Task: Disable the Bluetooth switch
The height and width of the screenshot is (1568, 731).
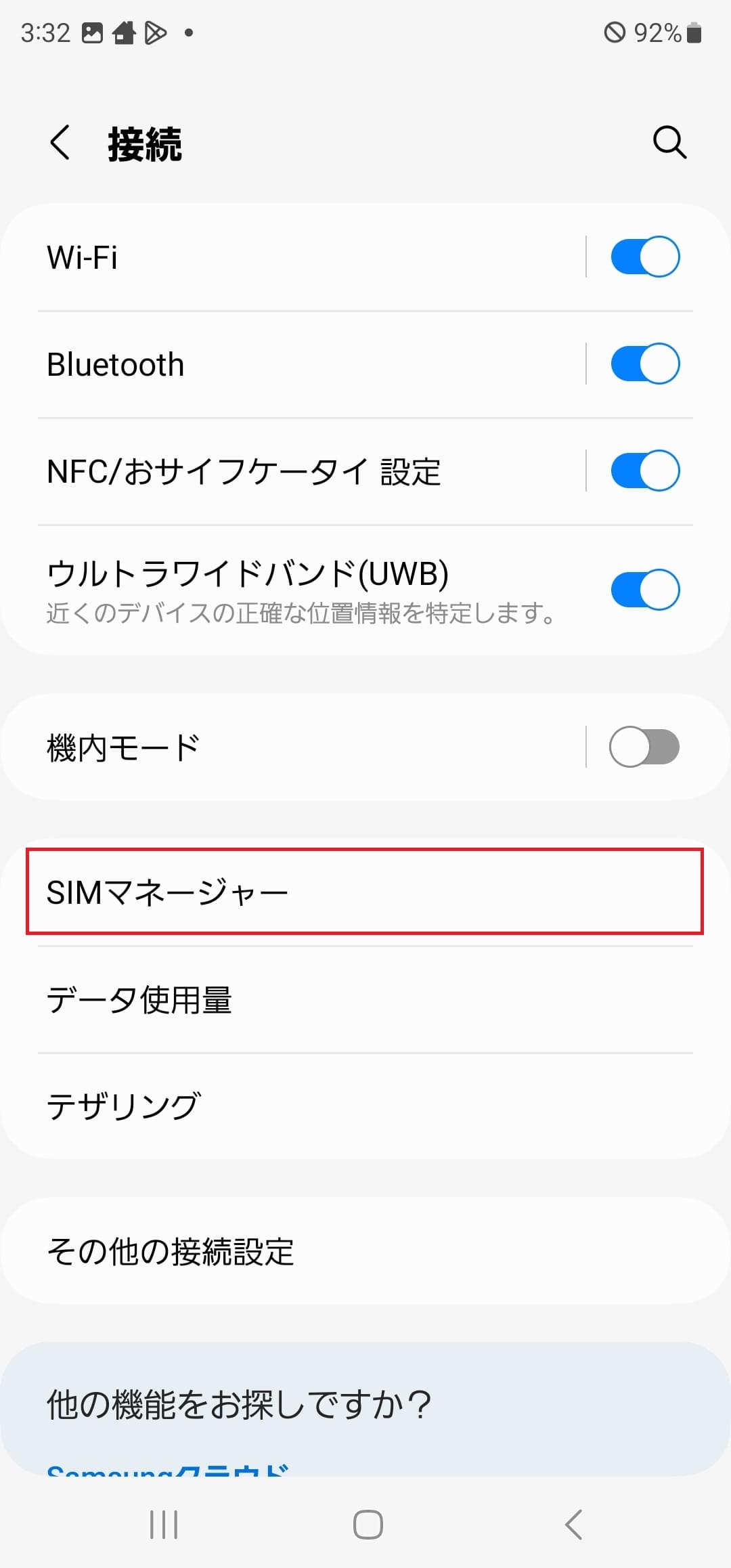Action: 645,364
